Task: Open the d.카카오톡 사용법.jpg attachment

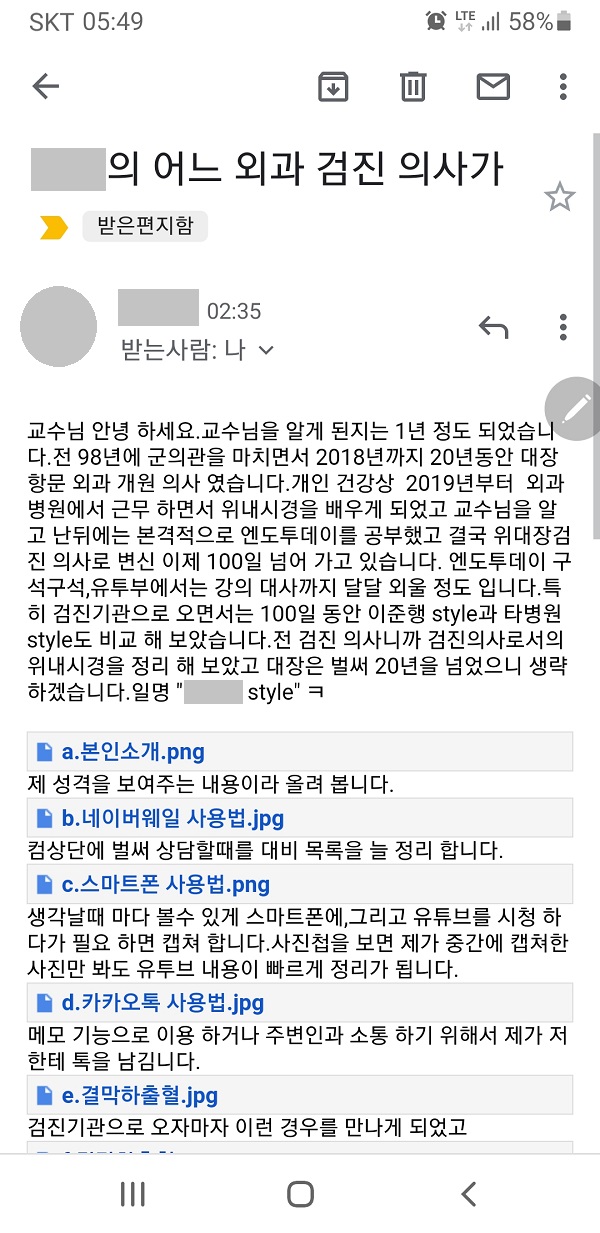Action: click(300, 1002)
